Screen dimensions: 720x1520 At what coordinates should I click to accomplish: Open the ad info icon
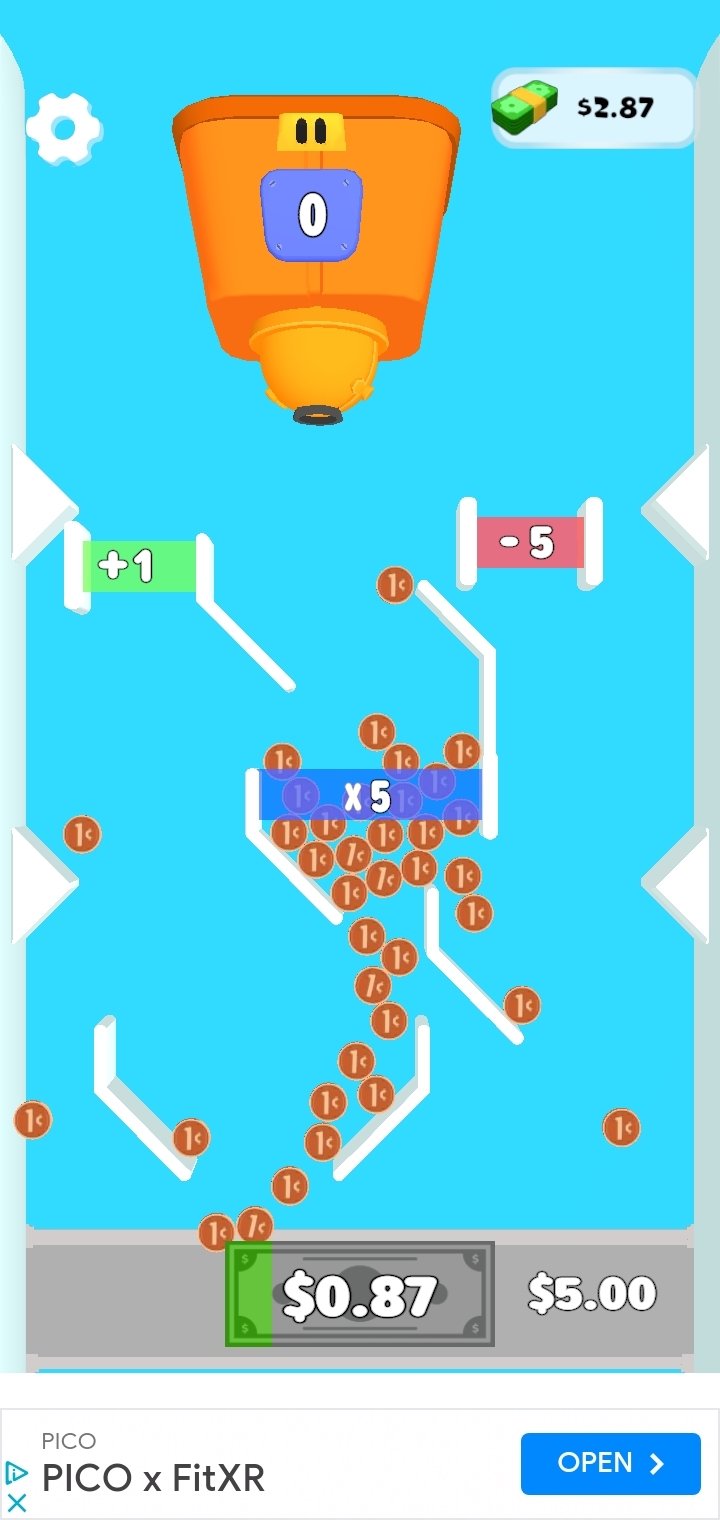coord(17,1472)
